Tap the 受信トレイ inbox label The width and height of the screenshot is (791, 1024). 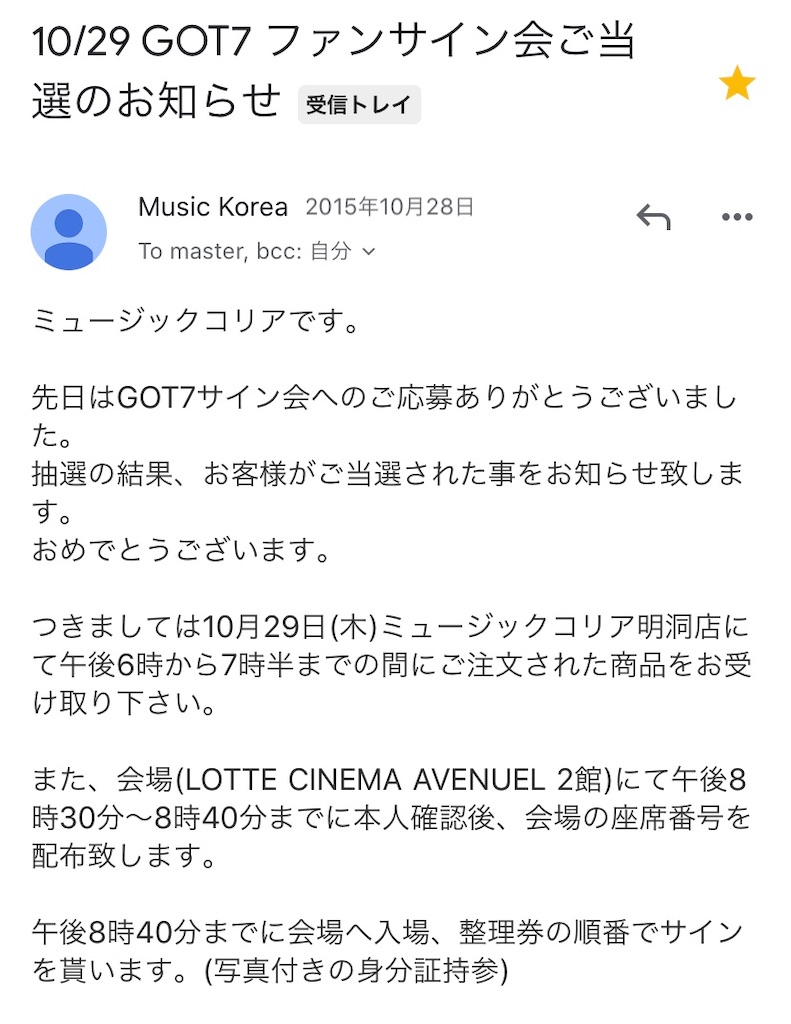click(x=359, y=105)
